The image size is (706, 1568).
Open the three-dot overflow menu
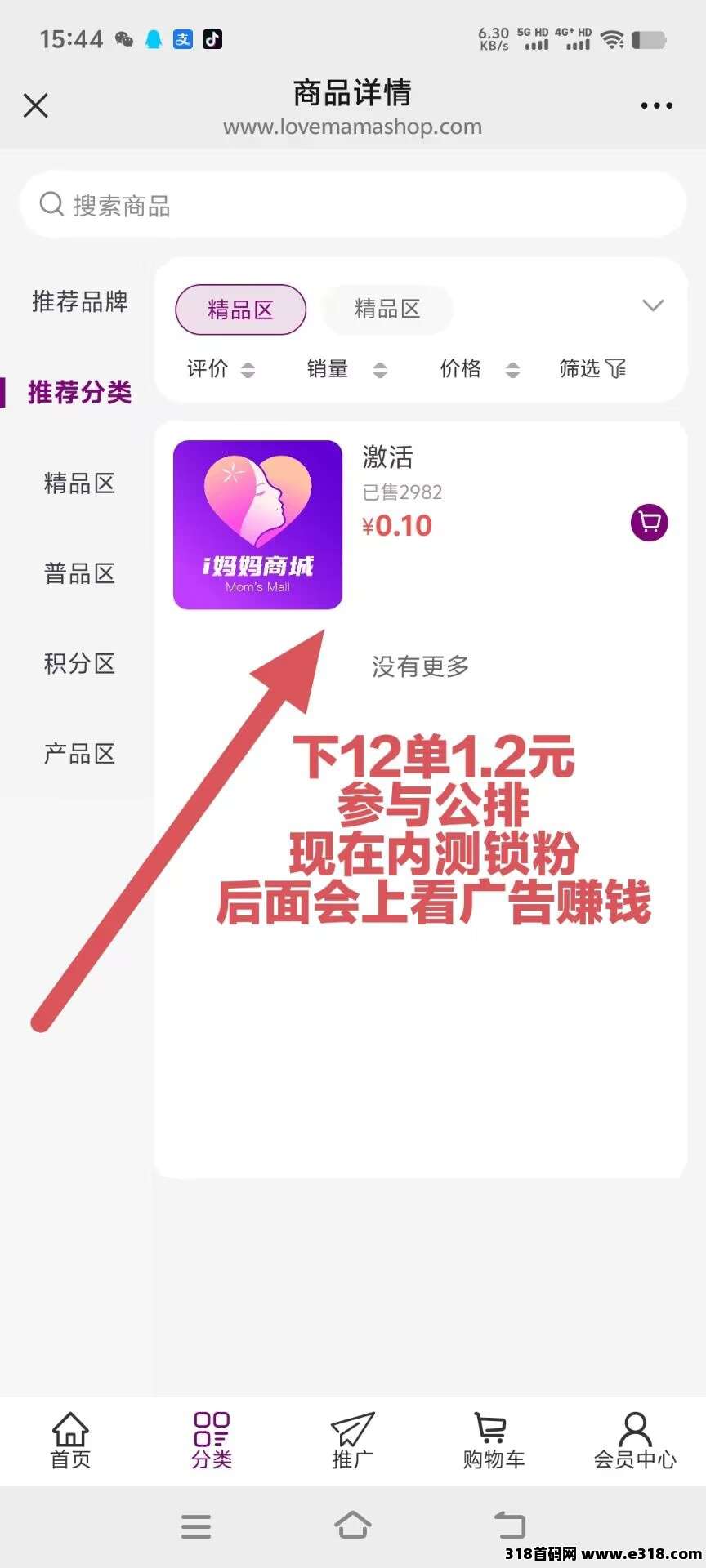(x=656, y=105)
